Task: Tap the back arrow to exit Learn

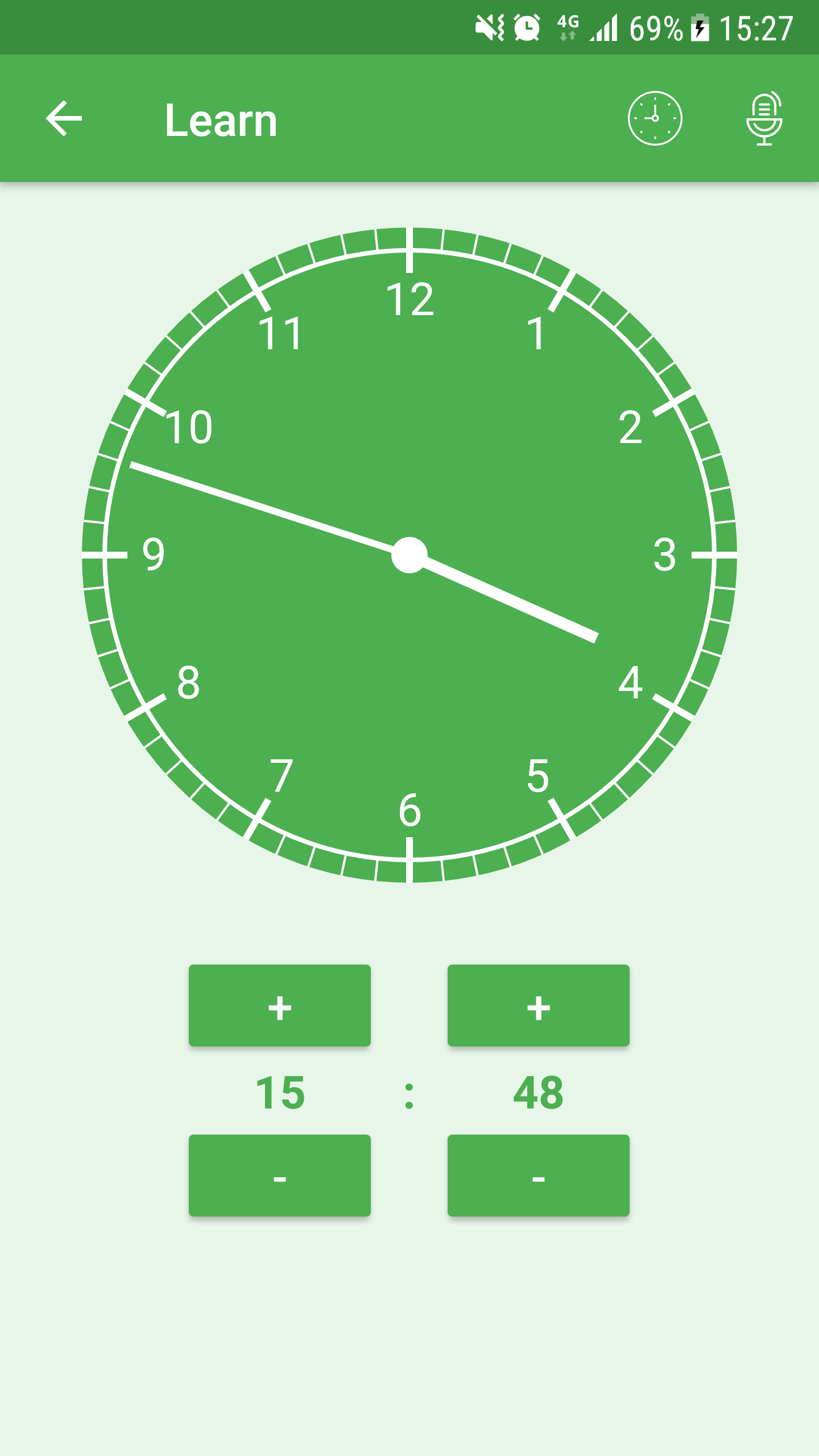Action: [64, 118]
